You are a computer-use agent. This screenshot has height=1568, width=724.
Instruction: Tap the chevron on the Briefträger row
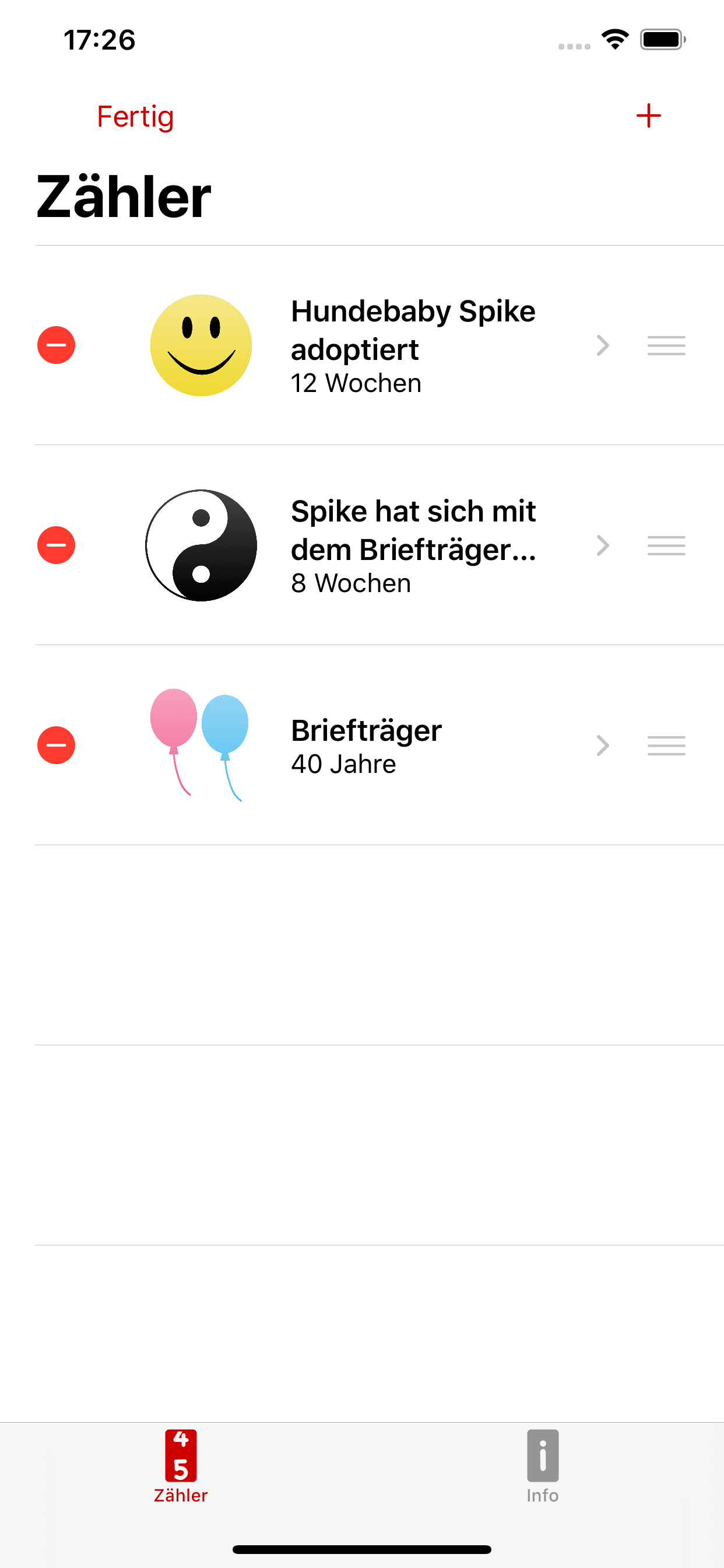(x=603, y=745)
